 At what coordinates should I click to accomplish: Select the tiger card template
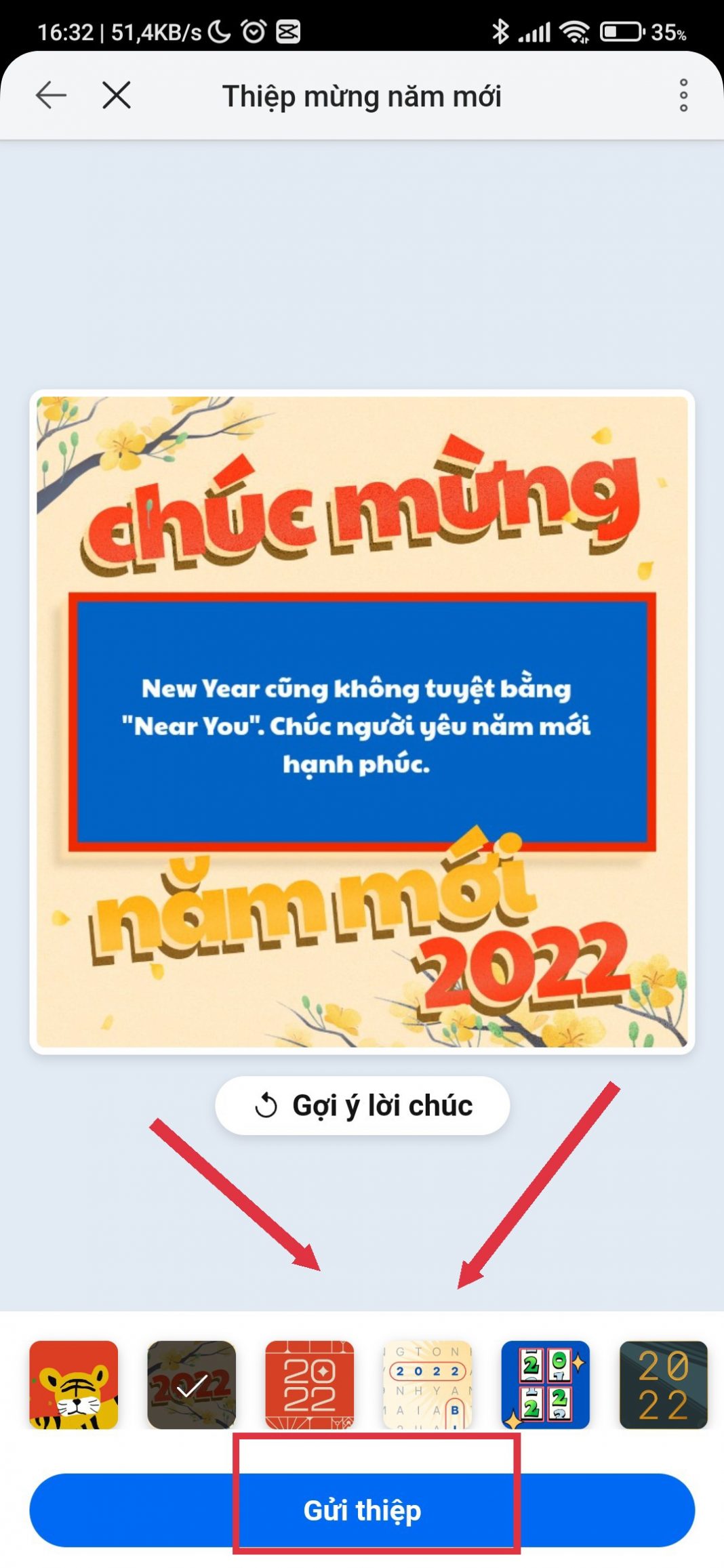pyautogui.click(x=74, y=1384)
